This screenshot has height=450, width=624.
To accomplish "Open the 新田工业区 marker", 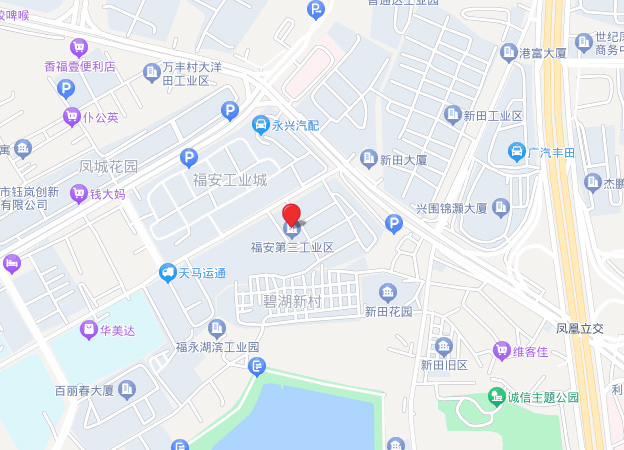I will (452, 115).
